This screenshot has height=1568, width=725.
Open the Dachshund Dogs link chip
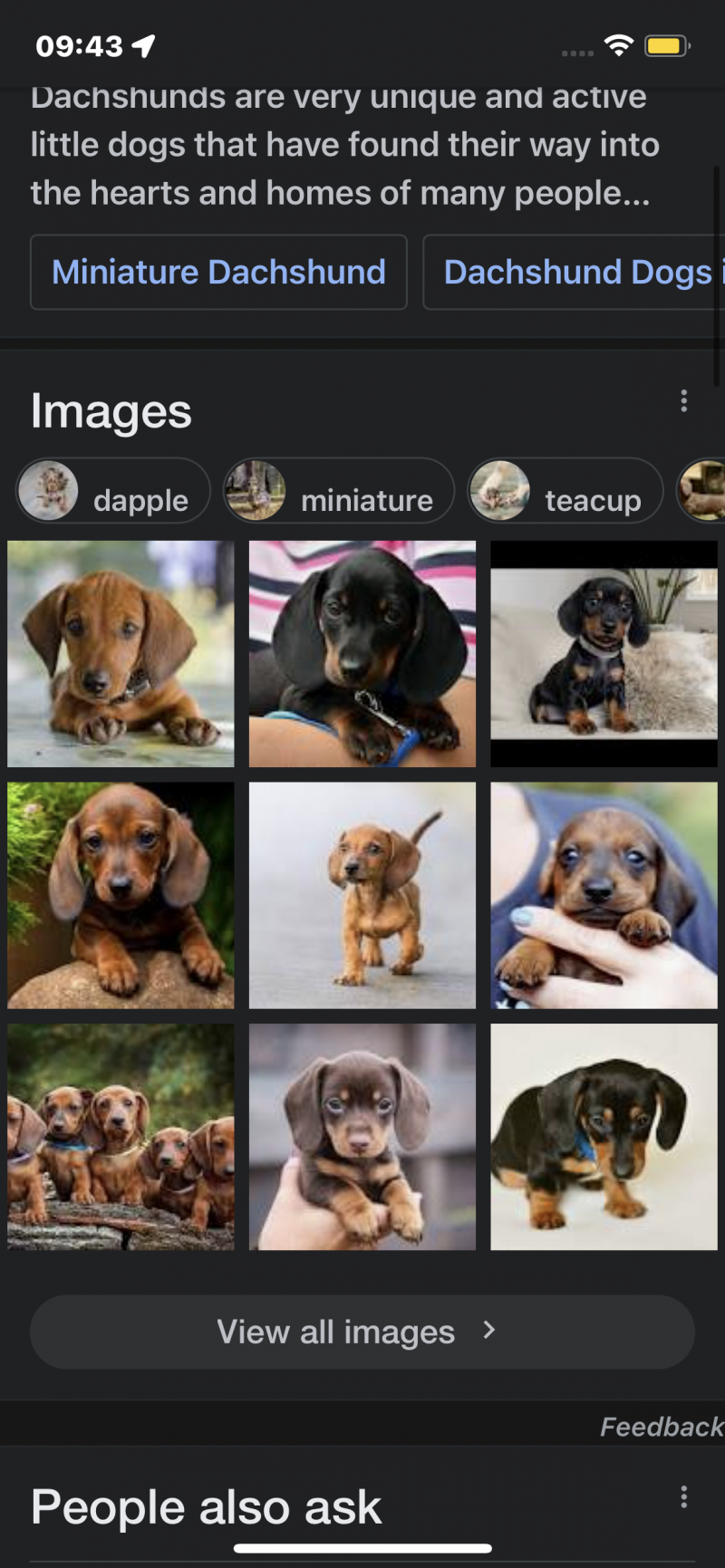click(576, 273)
